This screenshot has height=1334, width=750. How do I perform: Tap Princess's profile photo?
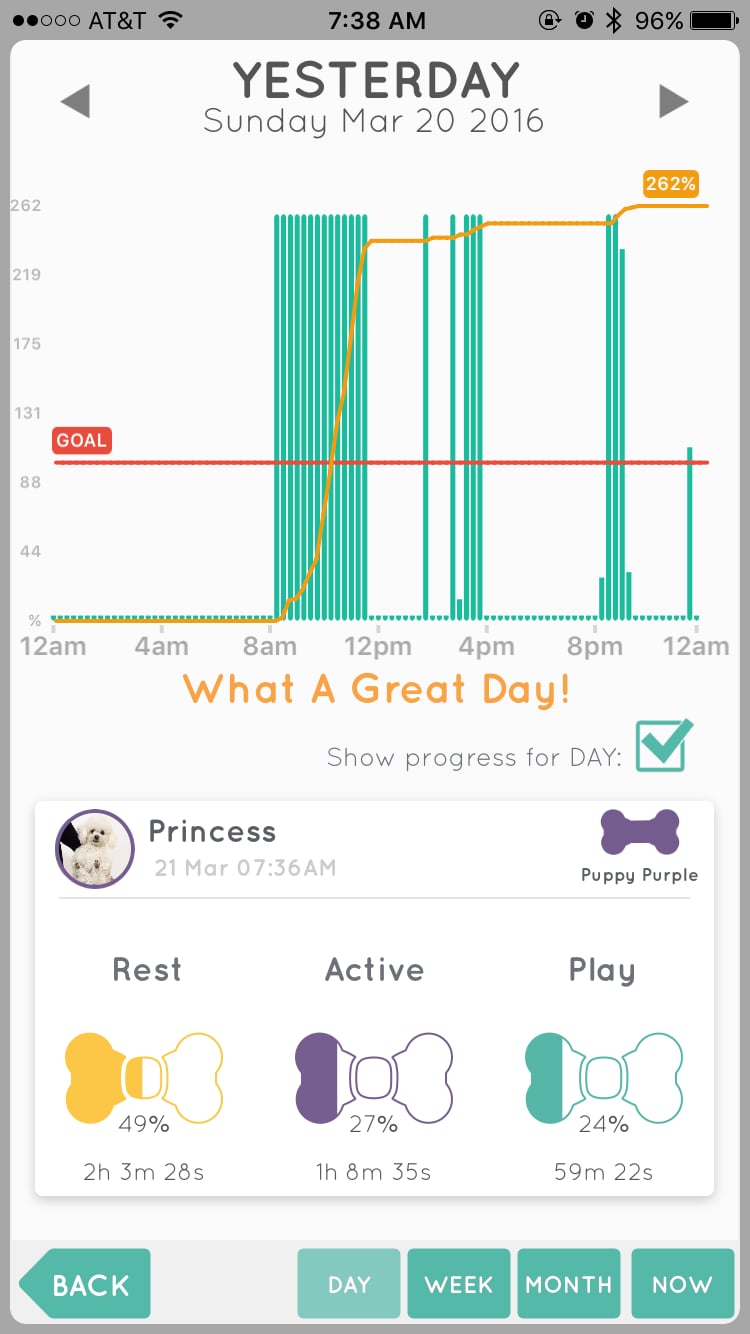[x=95, y=849]
